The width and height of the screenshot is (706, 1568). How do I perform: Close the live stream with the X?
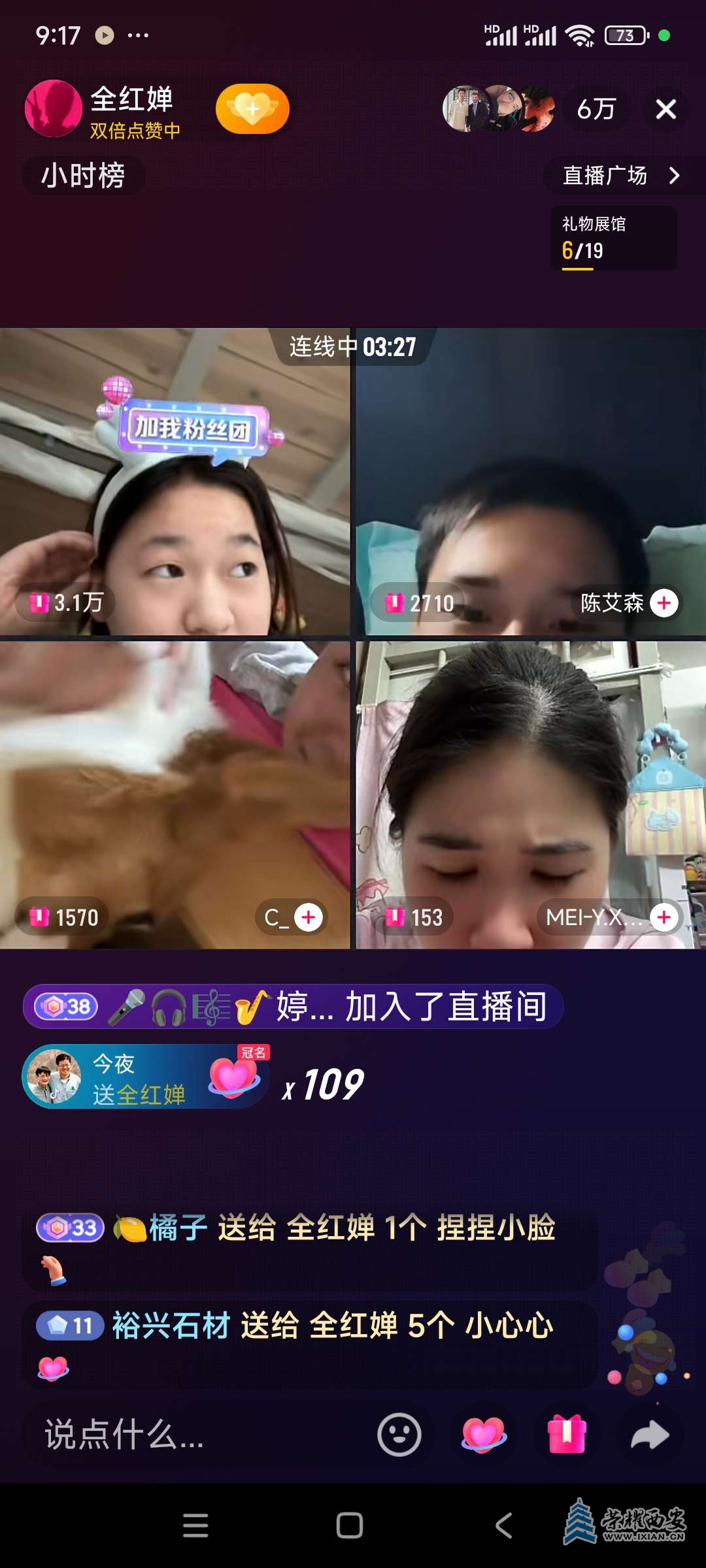(665, 109)
